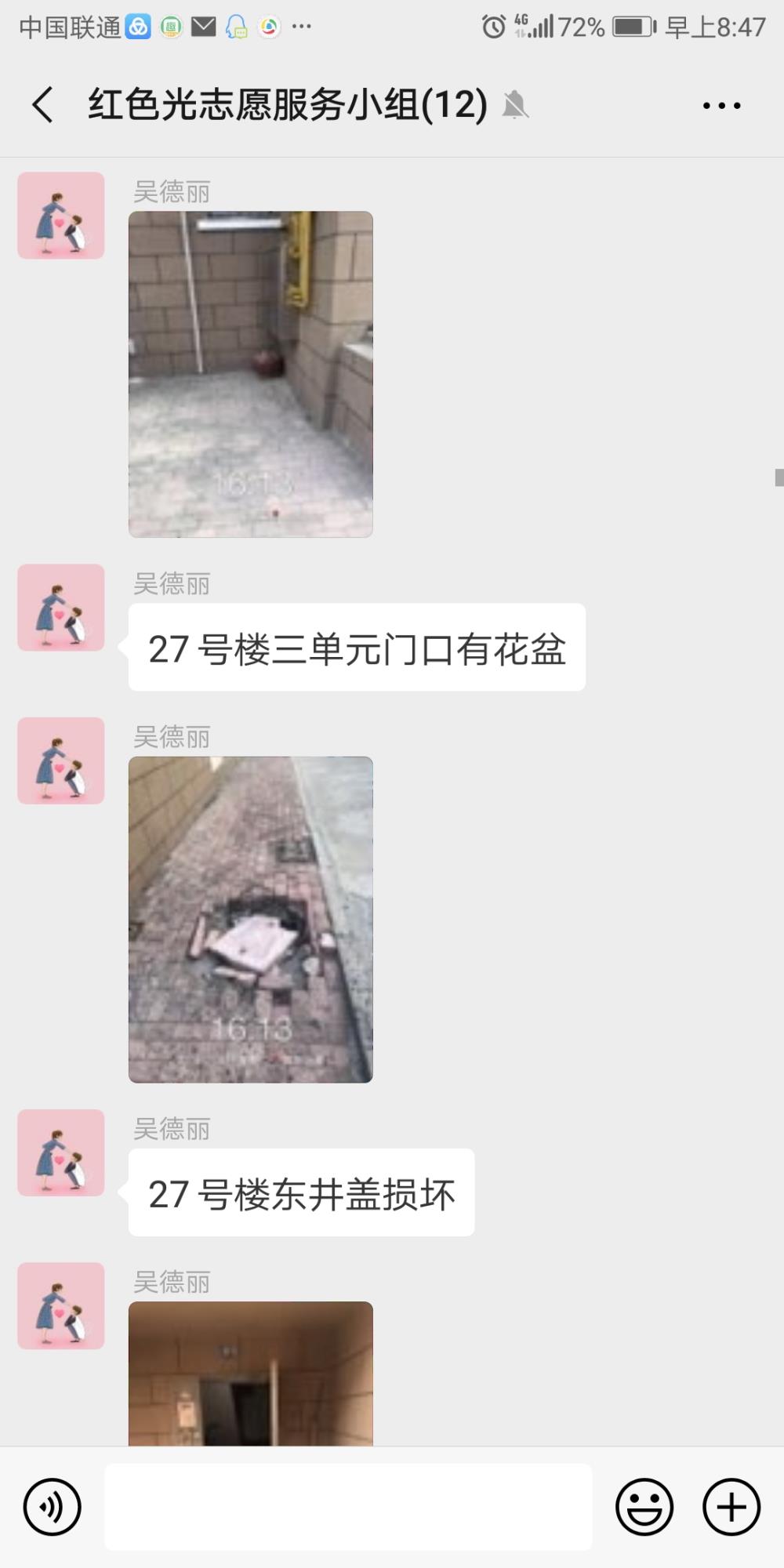784x1568 pixels.
Task: Tap 吴德丽's avatar next to flowerpot message
Action: point(61,608)
